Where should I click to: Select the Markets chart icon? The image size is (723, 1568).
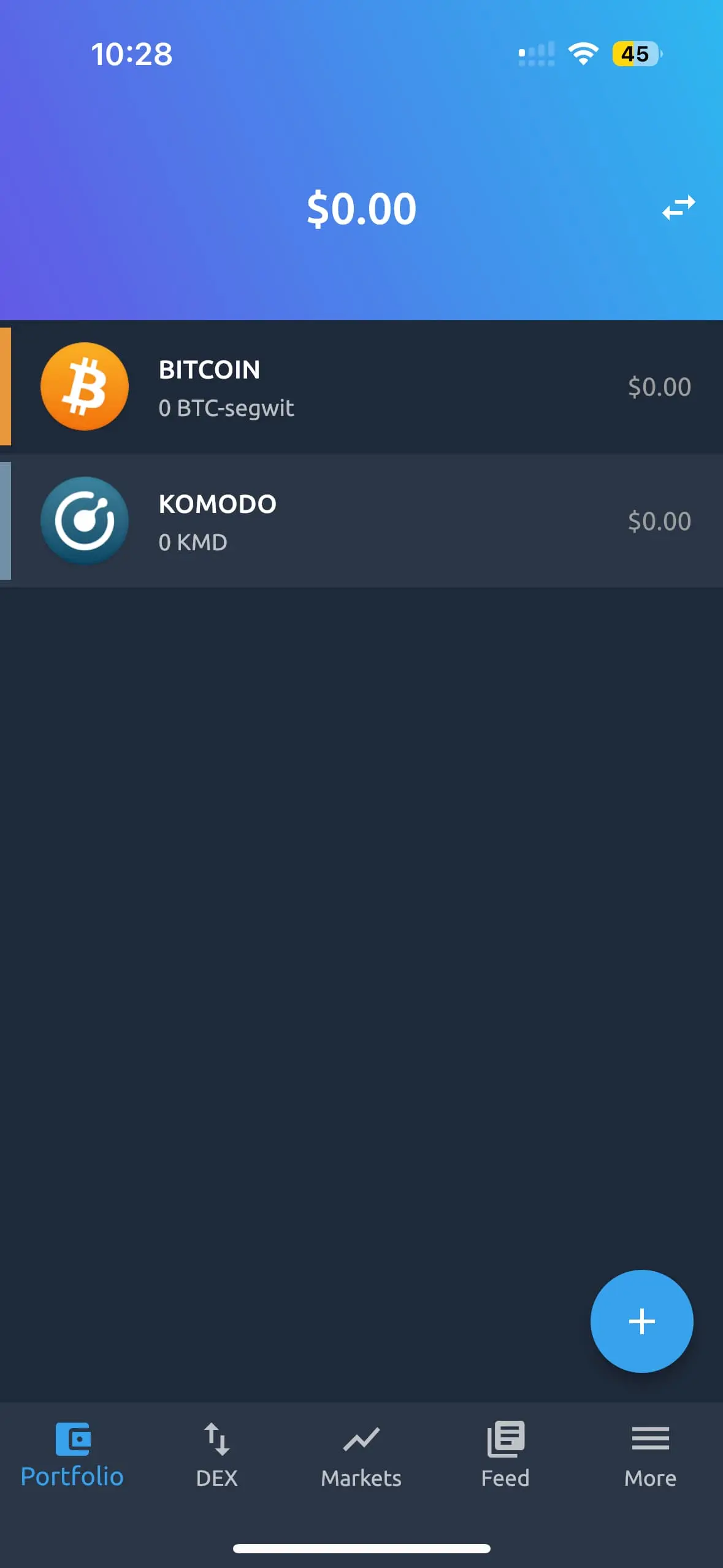click(361, 1438)
